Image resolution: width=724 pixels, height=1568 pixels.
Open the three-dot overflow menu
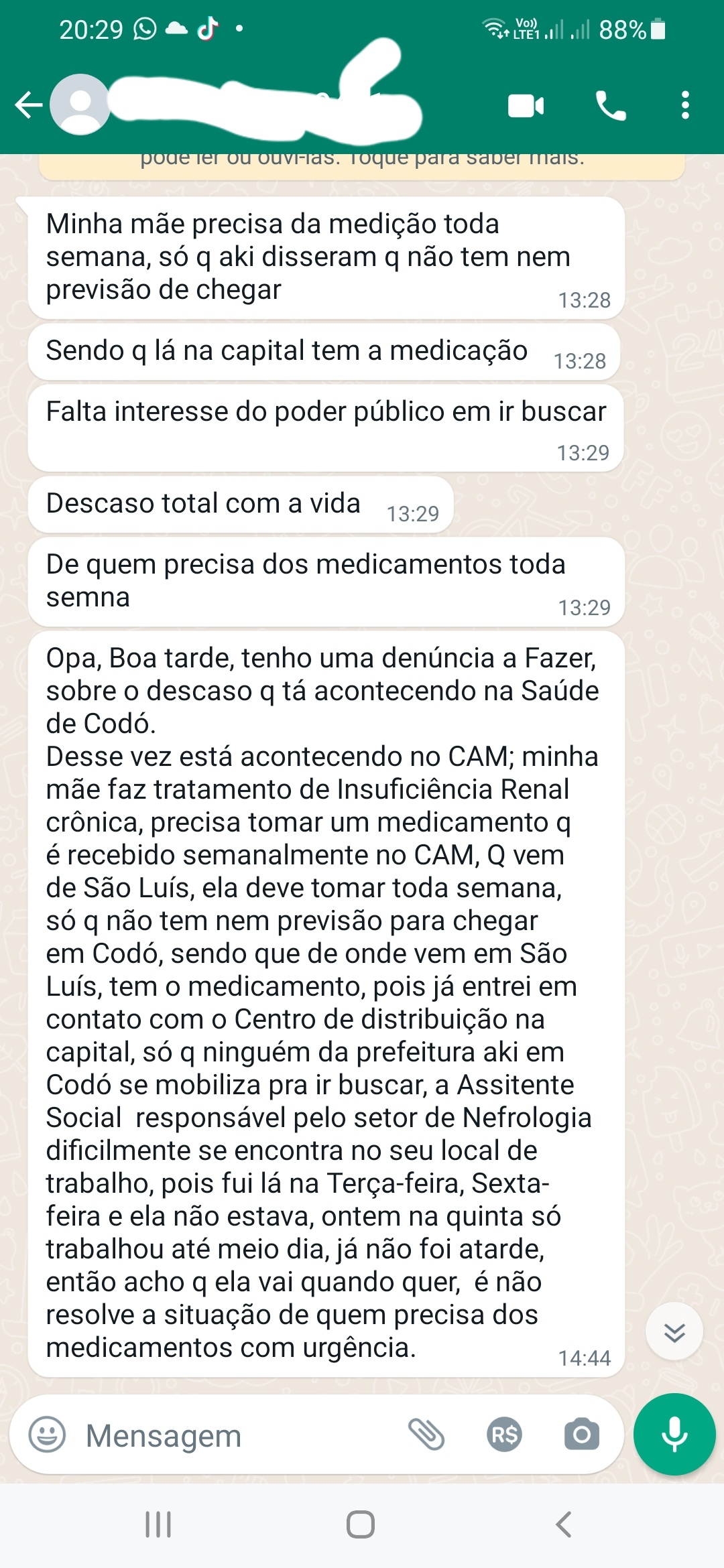pyautogui.click(x=684, y=106)
